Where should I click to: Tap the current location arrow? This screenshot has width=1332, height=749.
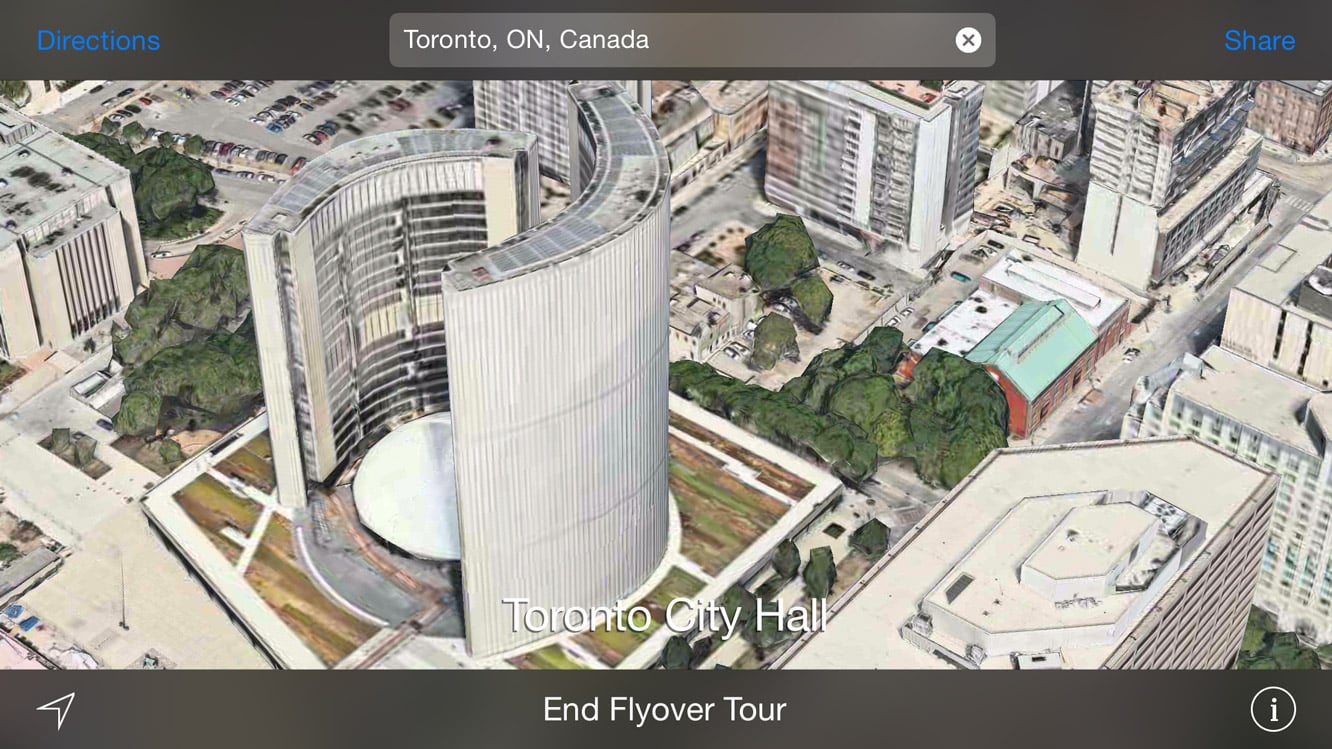coord(56,709)
